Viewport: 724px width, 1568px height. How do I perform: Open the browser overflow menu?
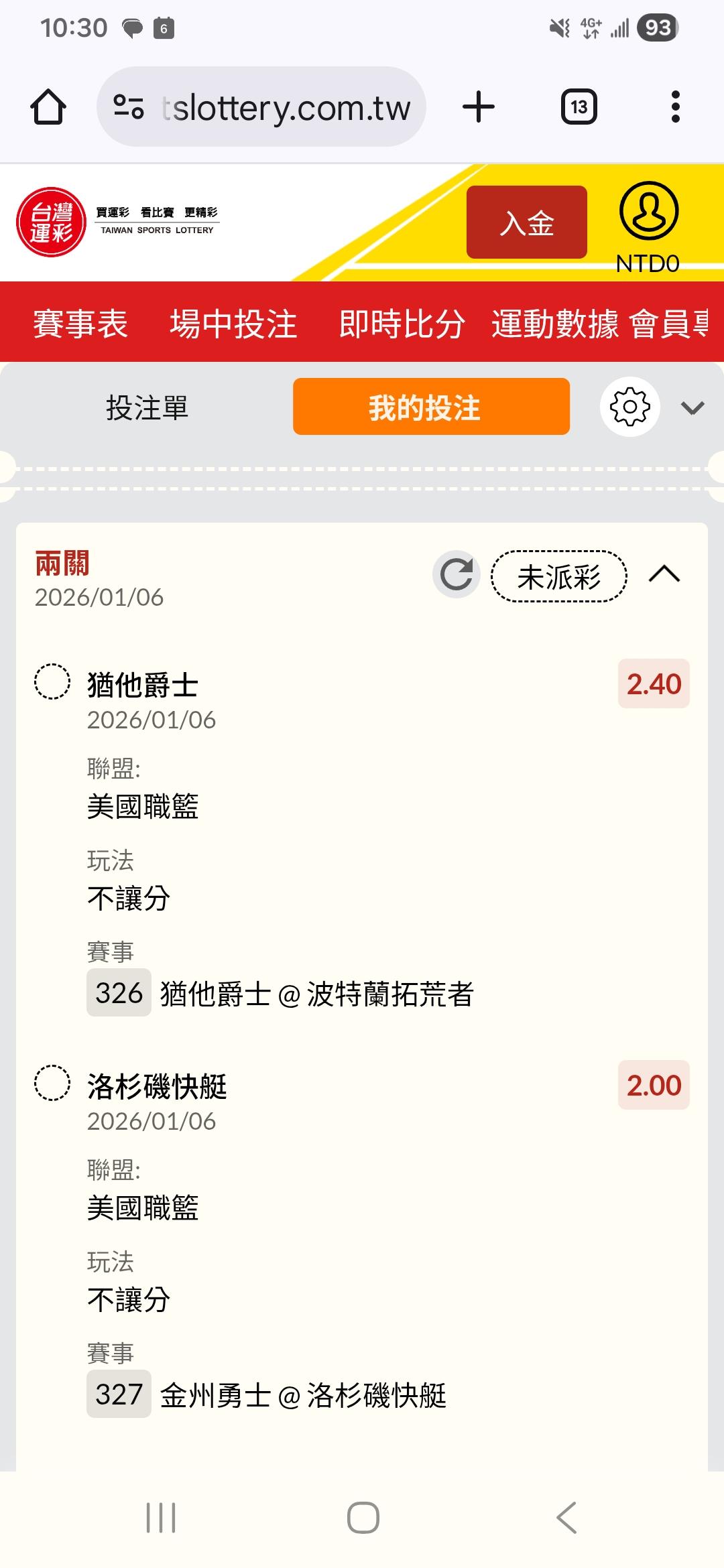coord(675,107)
